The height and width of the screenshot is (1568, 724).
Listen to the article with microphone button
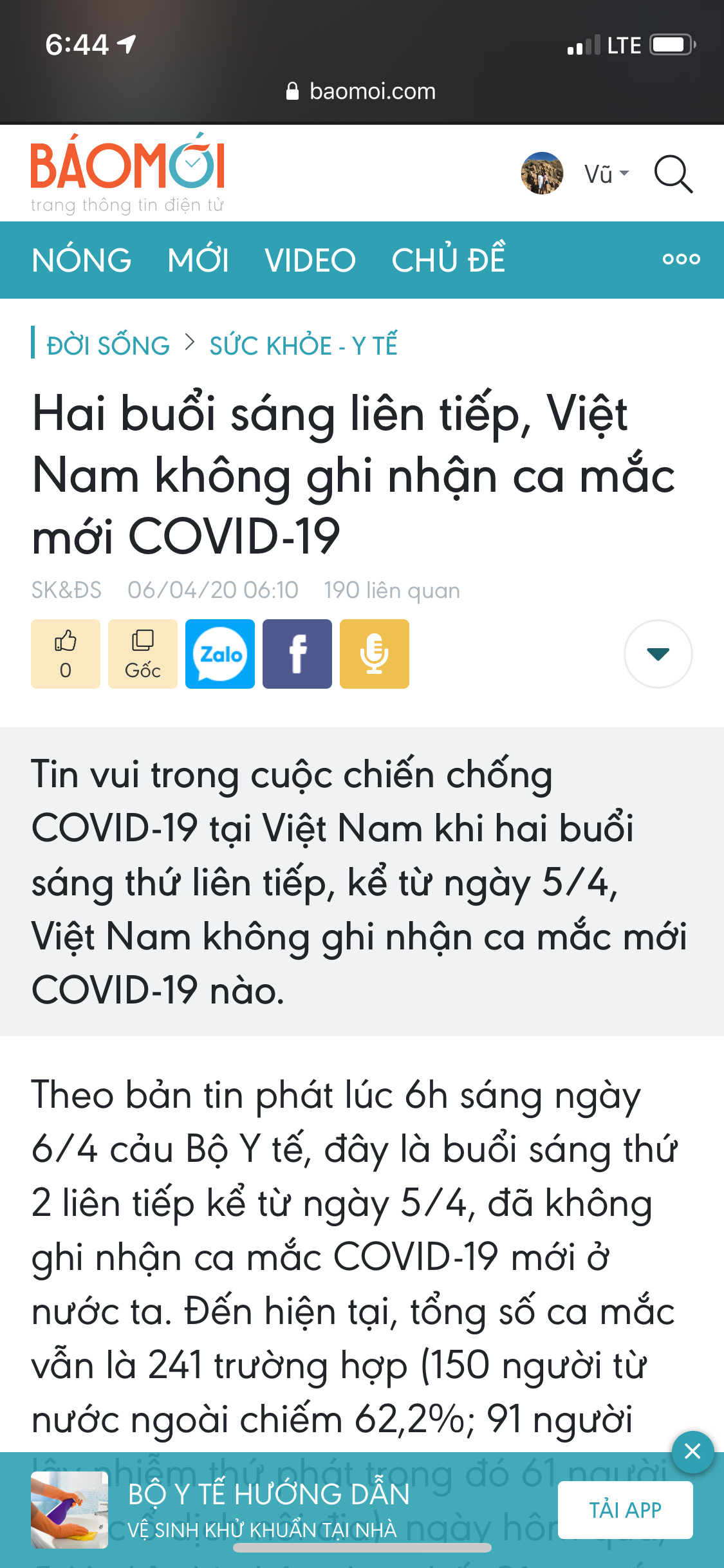[375, 654]
